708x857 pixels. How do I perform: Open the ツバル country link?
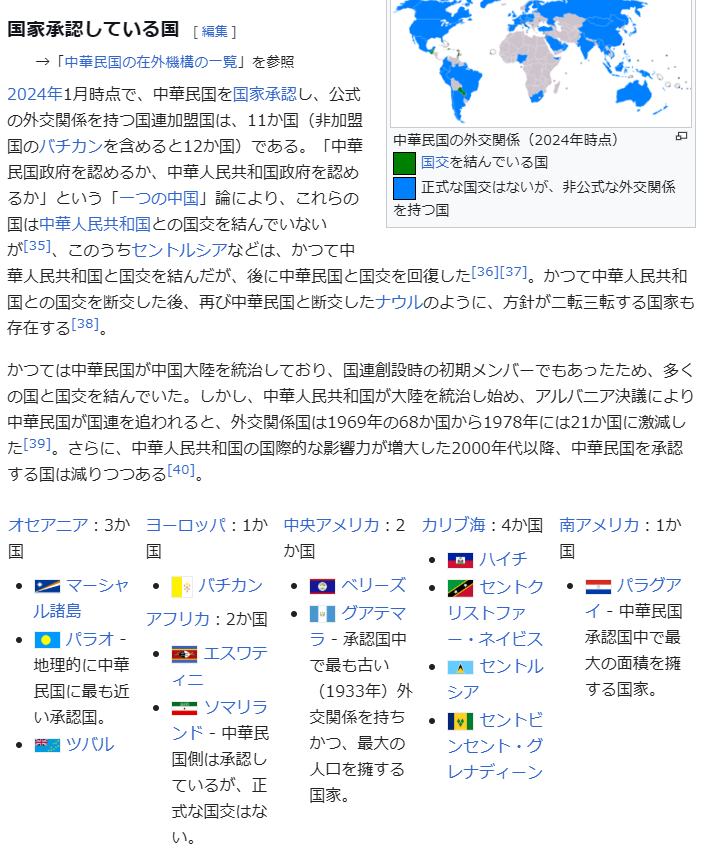(90, 745)
